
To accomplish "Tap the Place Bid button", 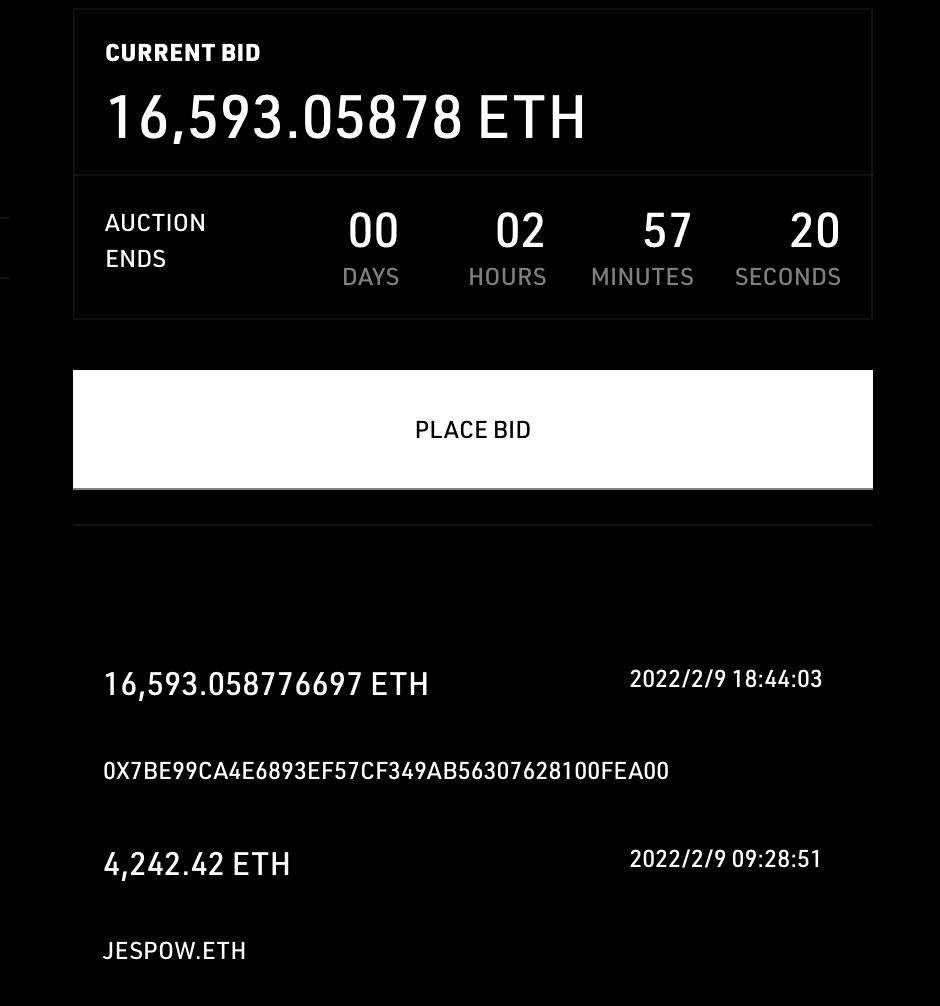I will point(472,430).
